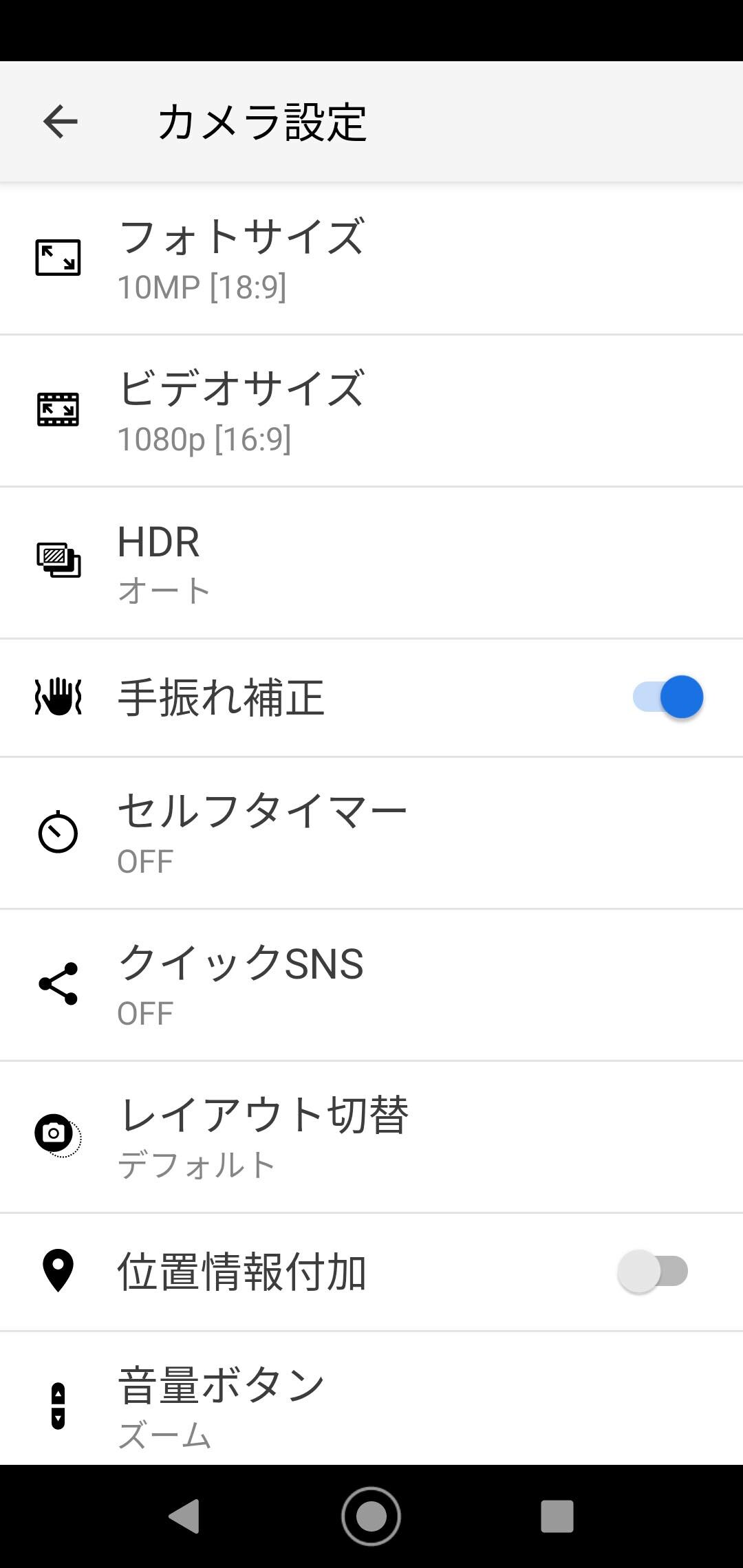Select レイアウト切替 row
The width and height of the screenshot is (743, 1568).
(261, 1137)
